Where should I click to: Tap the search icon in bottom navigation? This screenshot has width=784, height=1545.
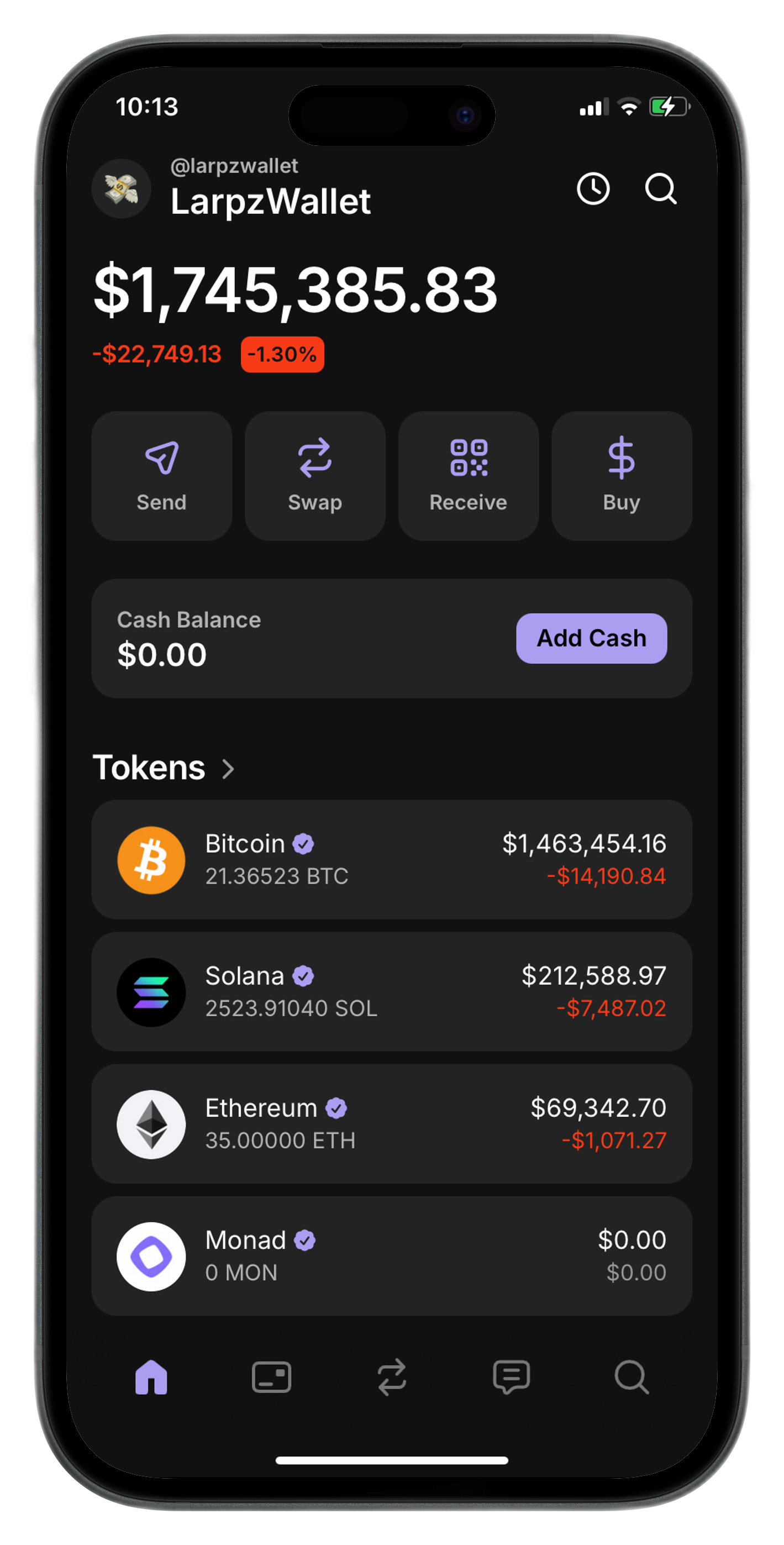pyautogui.click(x=631, y=1377)
